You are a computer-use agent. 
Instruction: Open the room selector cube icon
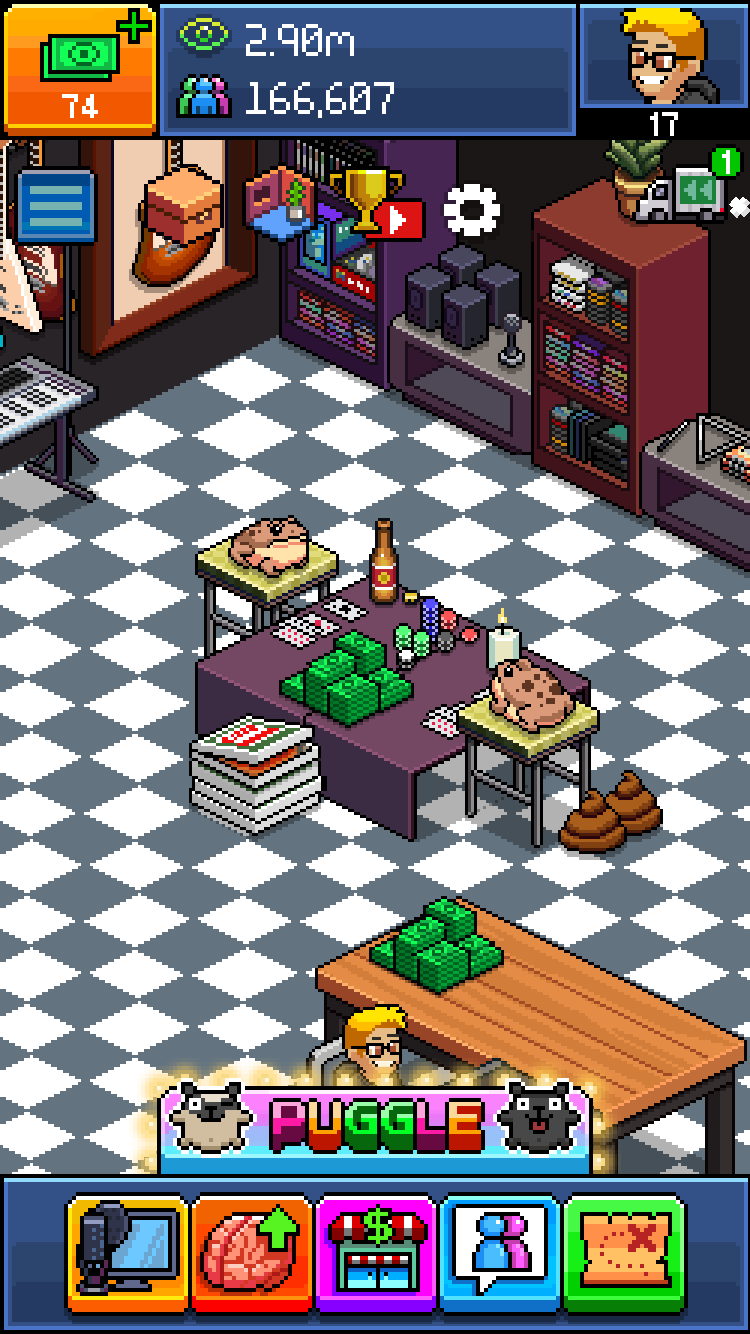coord(280,198)
